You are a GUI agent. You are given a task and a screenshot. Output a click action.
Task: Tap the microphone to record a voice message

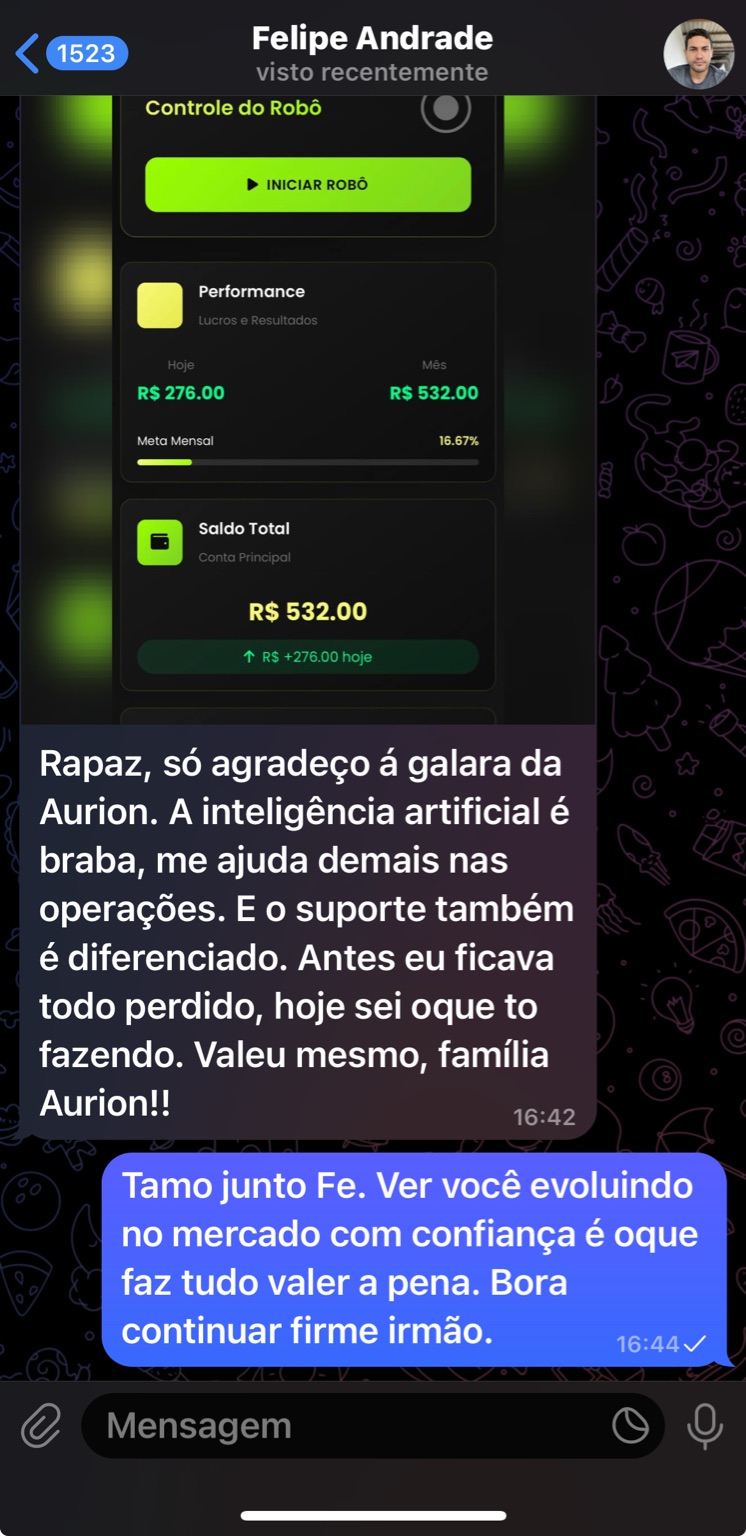[x=704, y=1426]
